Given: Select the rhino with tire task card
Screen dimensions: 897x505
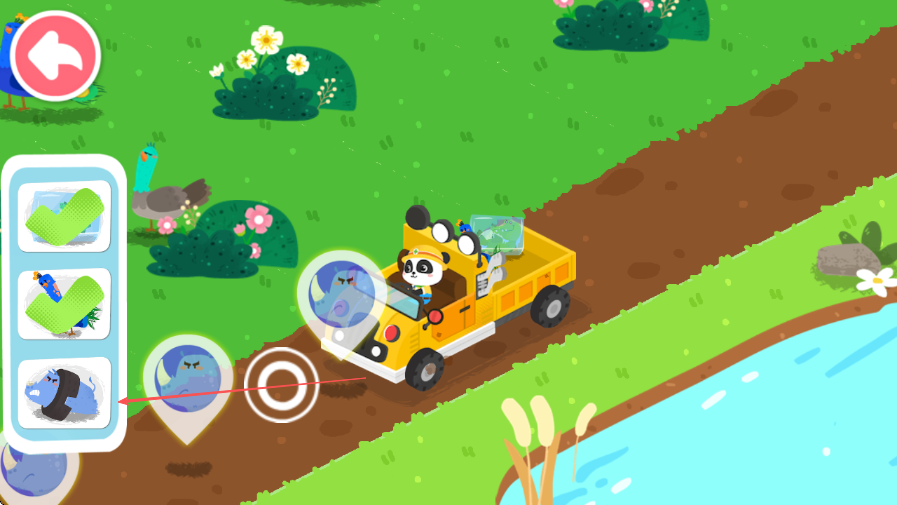Looking at the screenshot, I should (x=64, y=394).
